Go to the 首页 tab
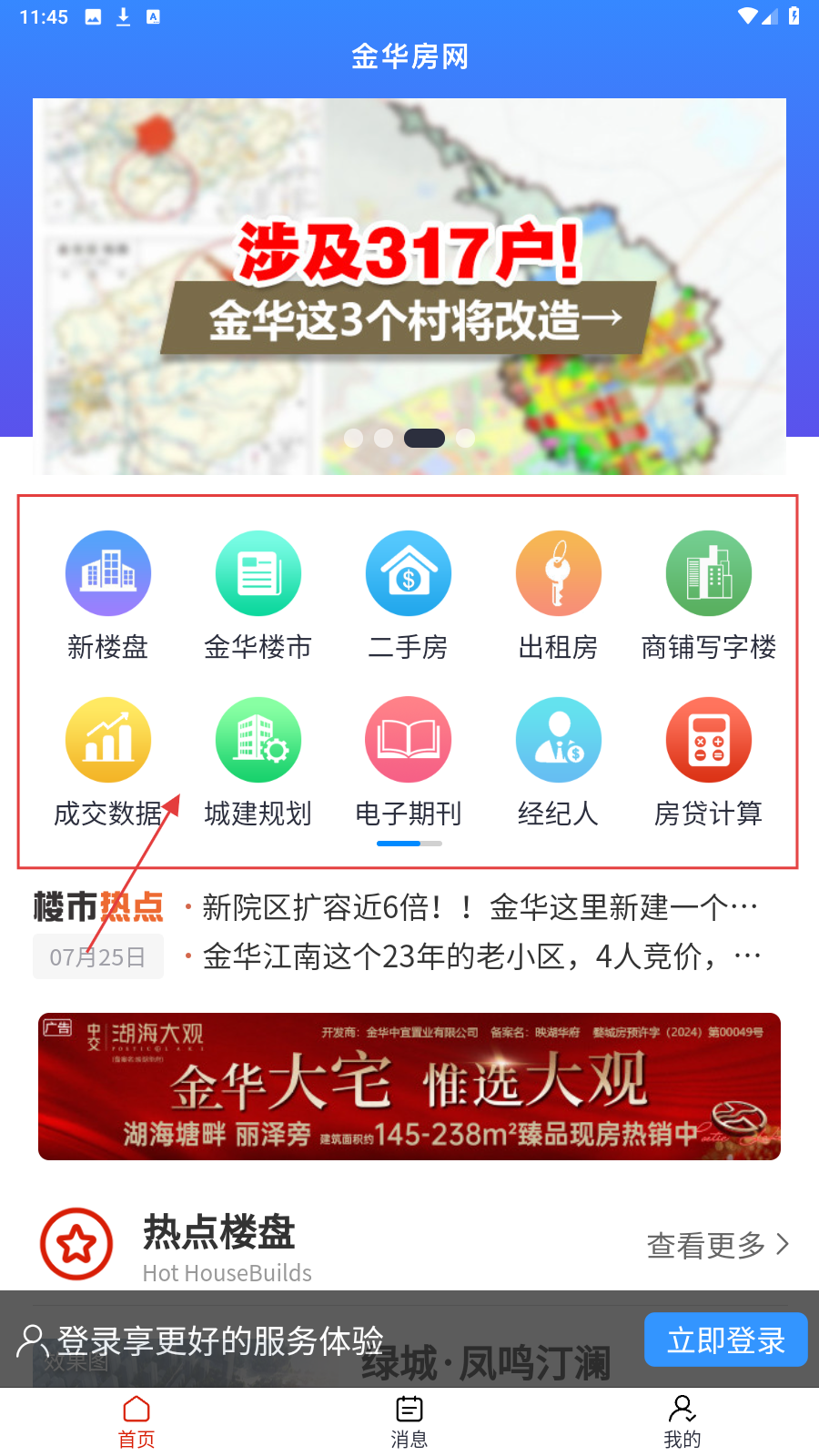This screenshot has height=1456, width=819. pyautogui.click(x=136, y=1421)
